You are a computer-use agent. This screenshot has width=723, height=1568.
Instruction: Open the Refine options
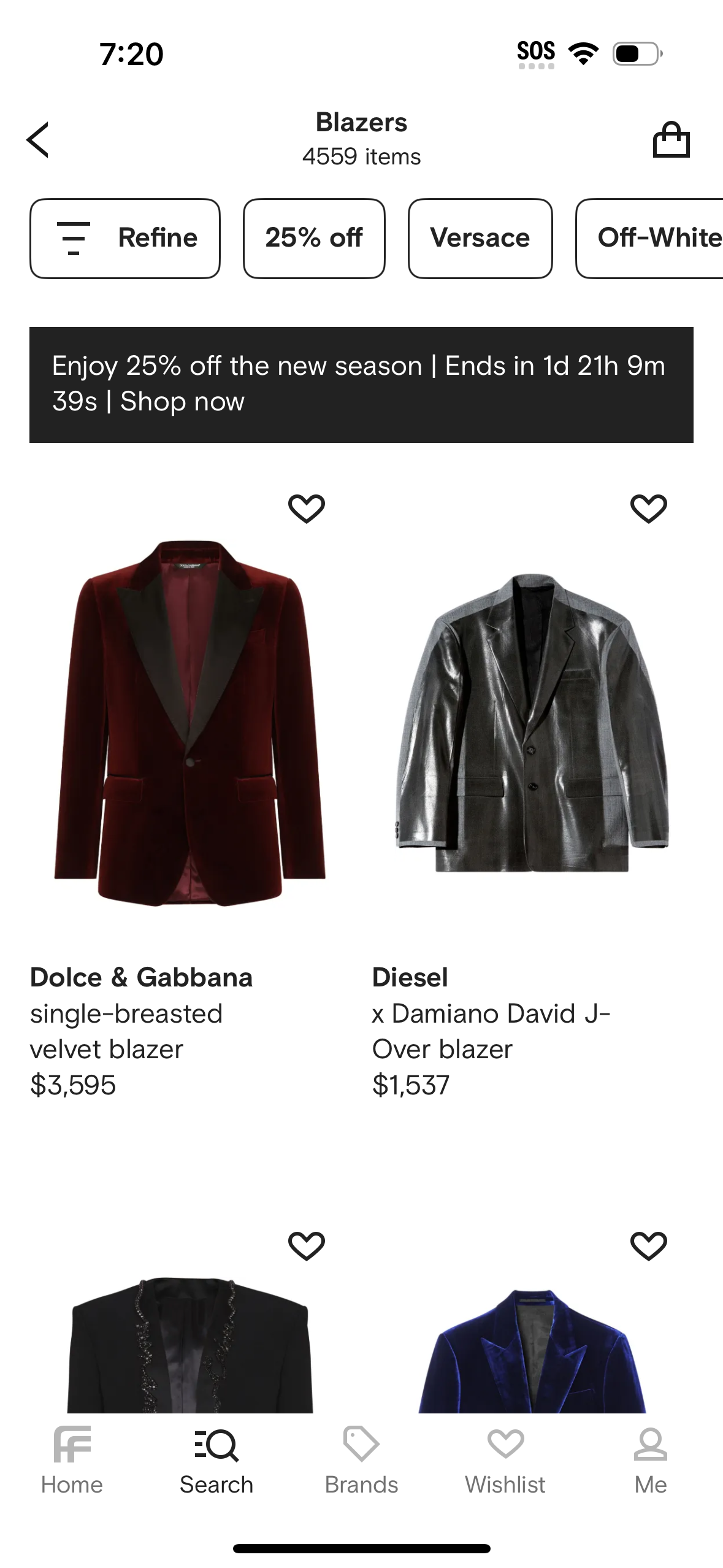pos(124,238)
